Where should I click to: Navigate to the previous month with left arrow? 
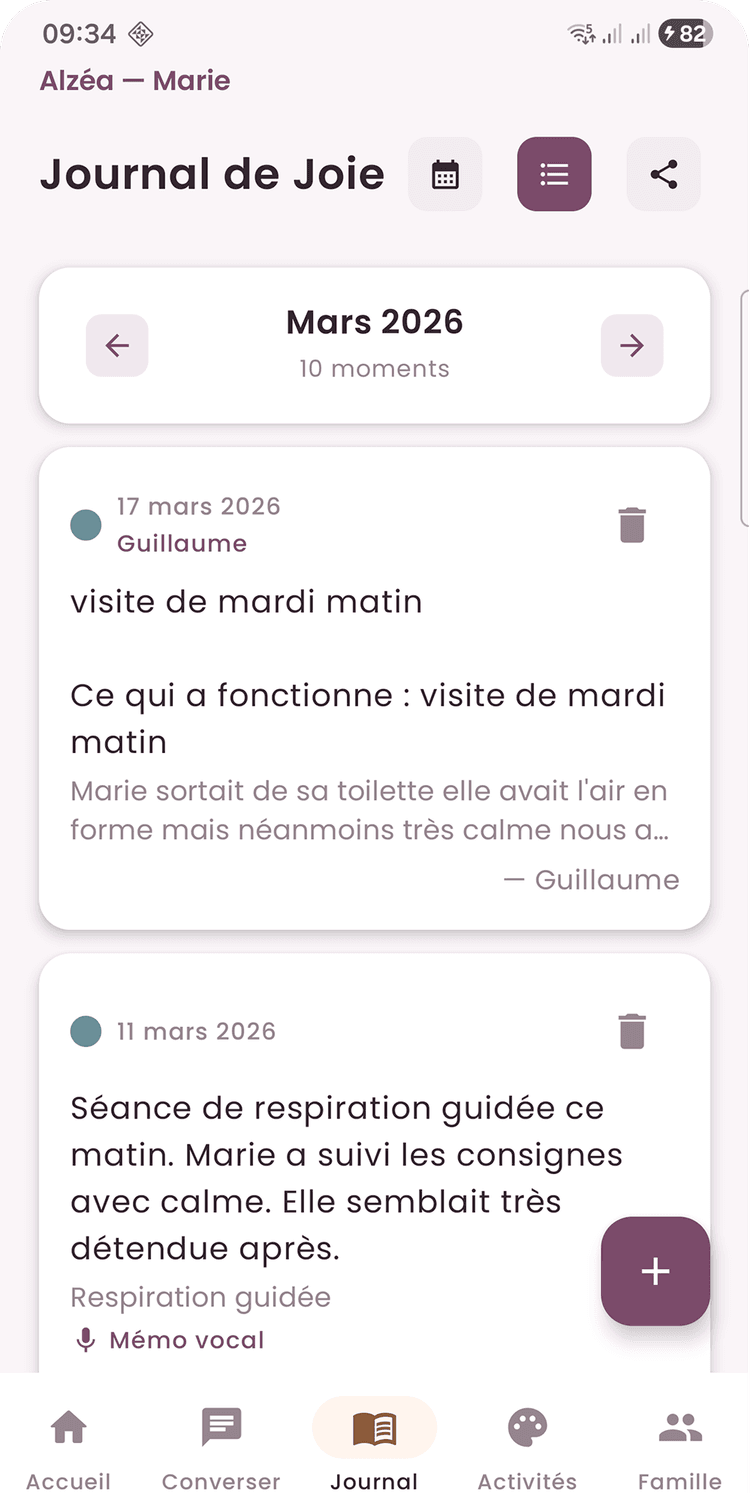tap(117, 345)
